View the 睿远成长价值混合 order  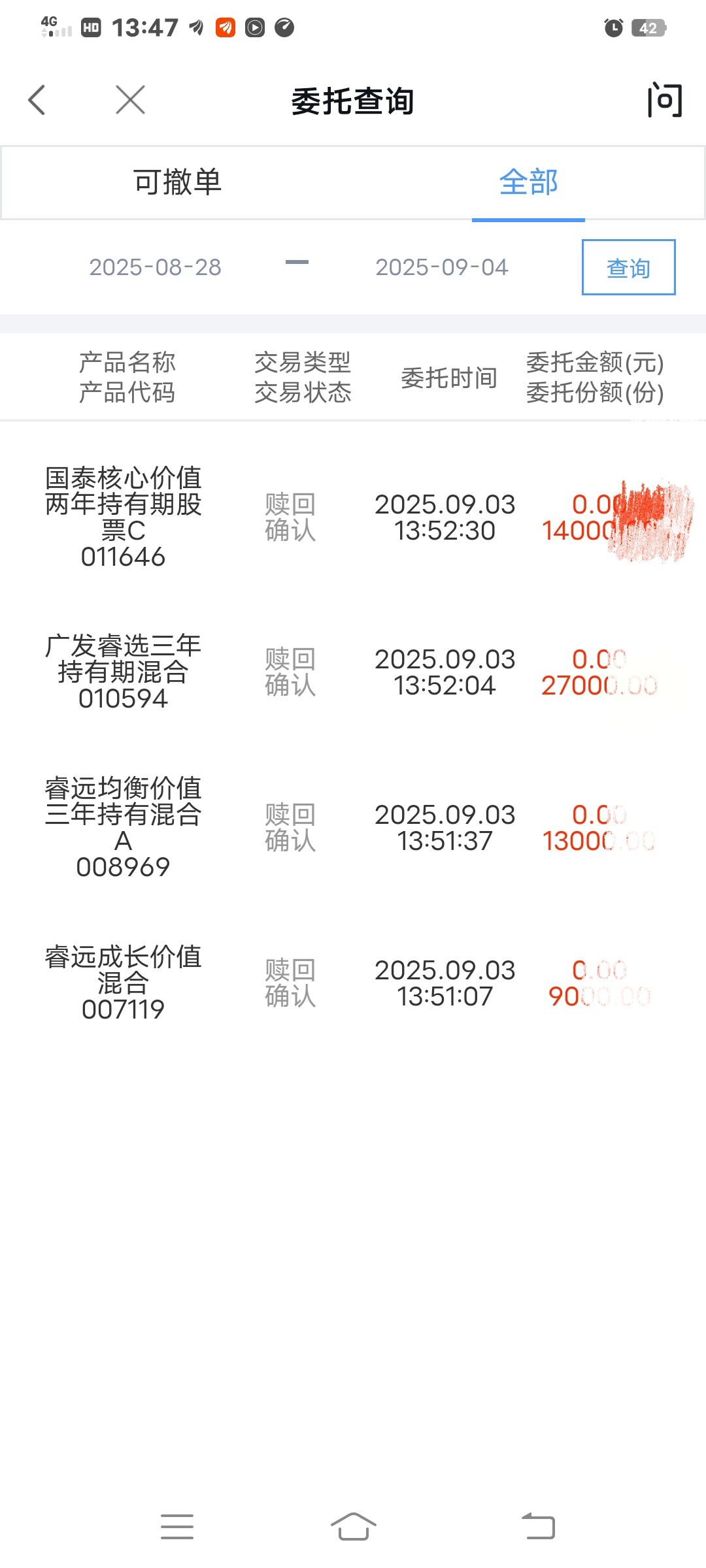tap(353, 983)
